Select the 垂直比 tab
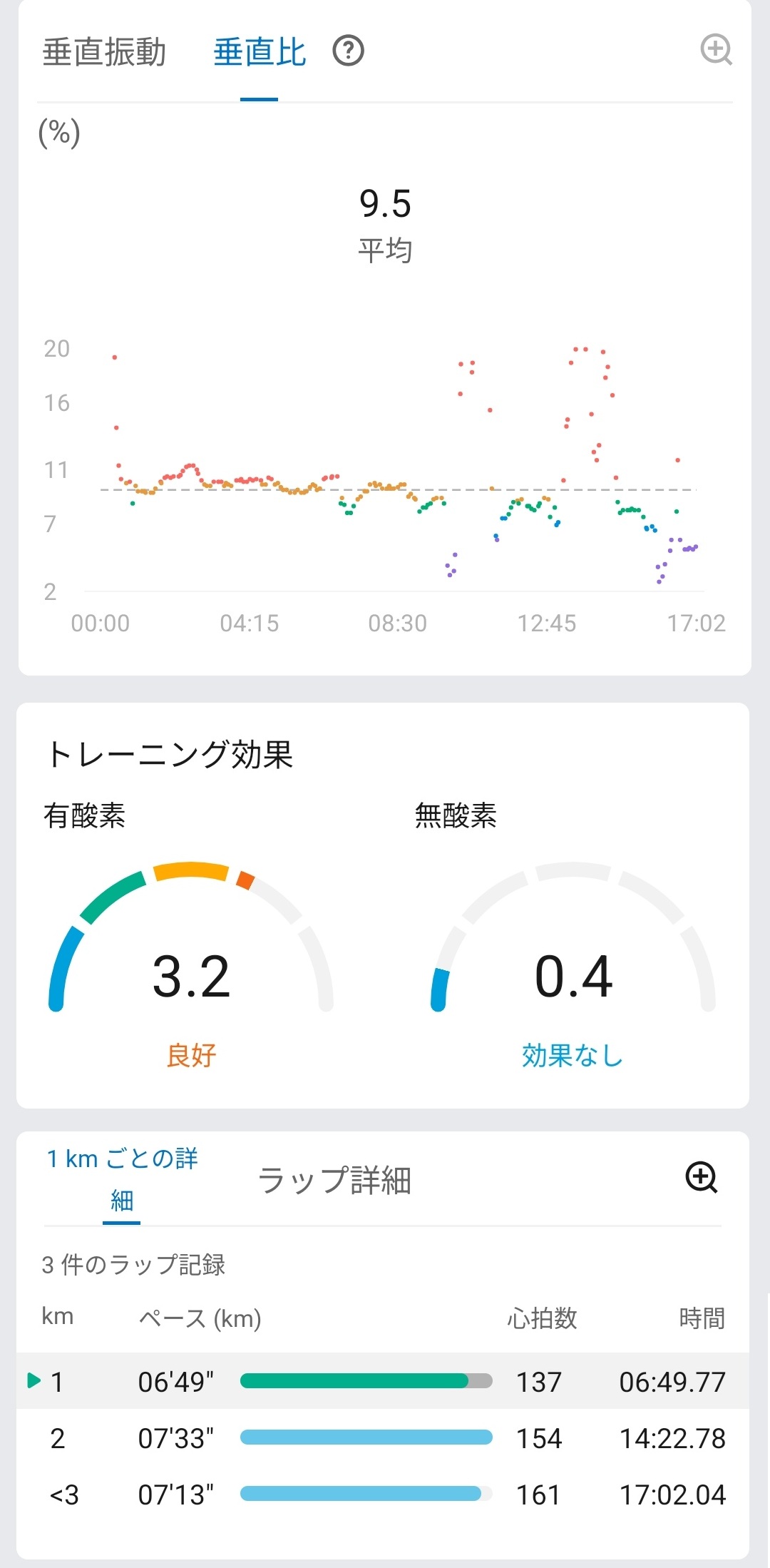 coord(260,53)
